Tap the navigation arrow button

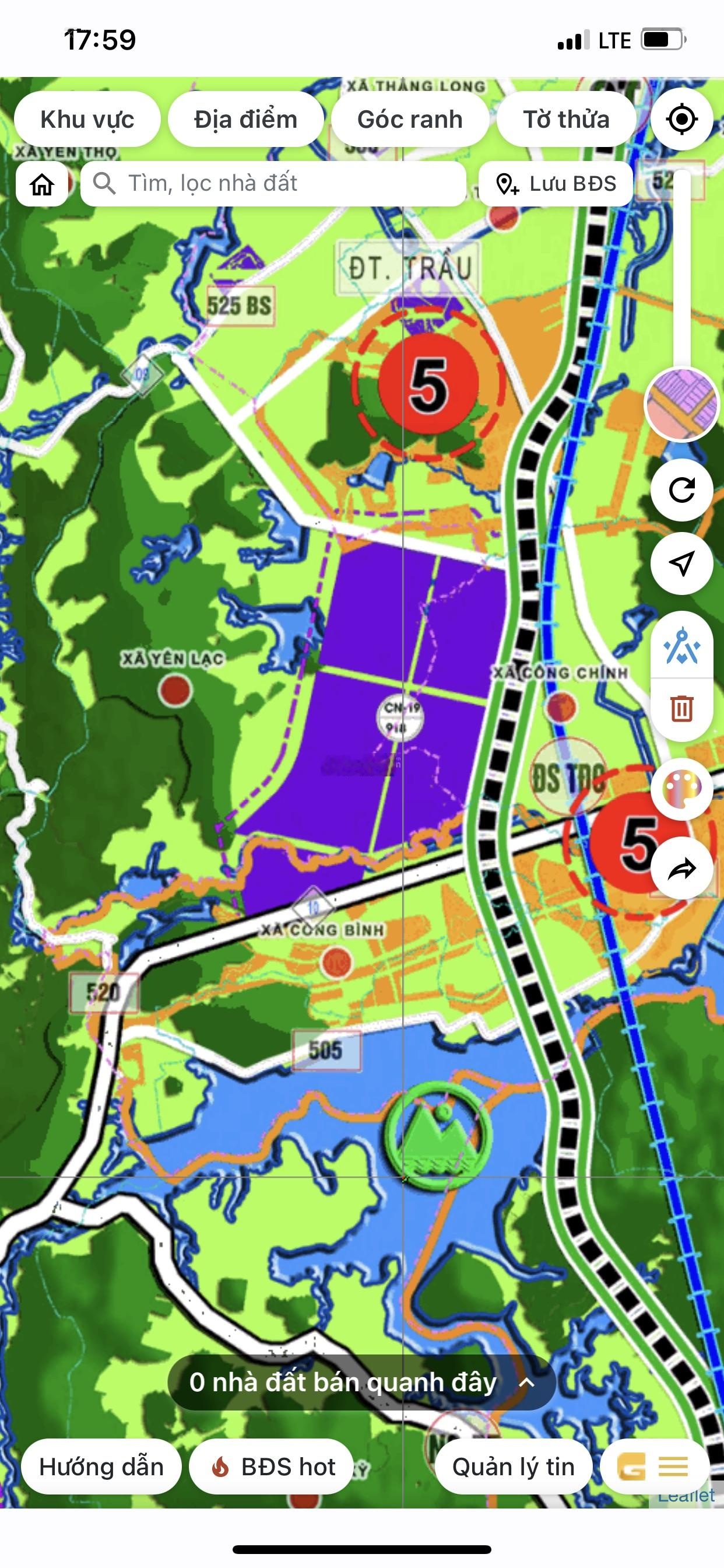pos(681,563)
